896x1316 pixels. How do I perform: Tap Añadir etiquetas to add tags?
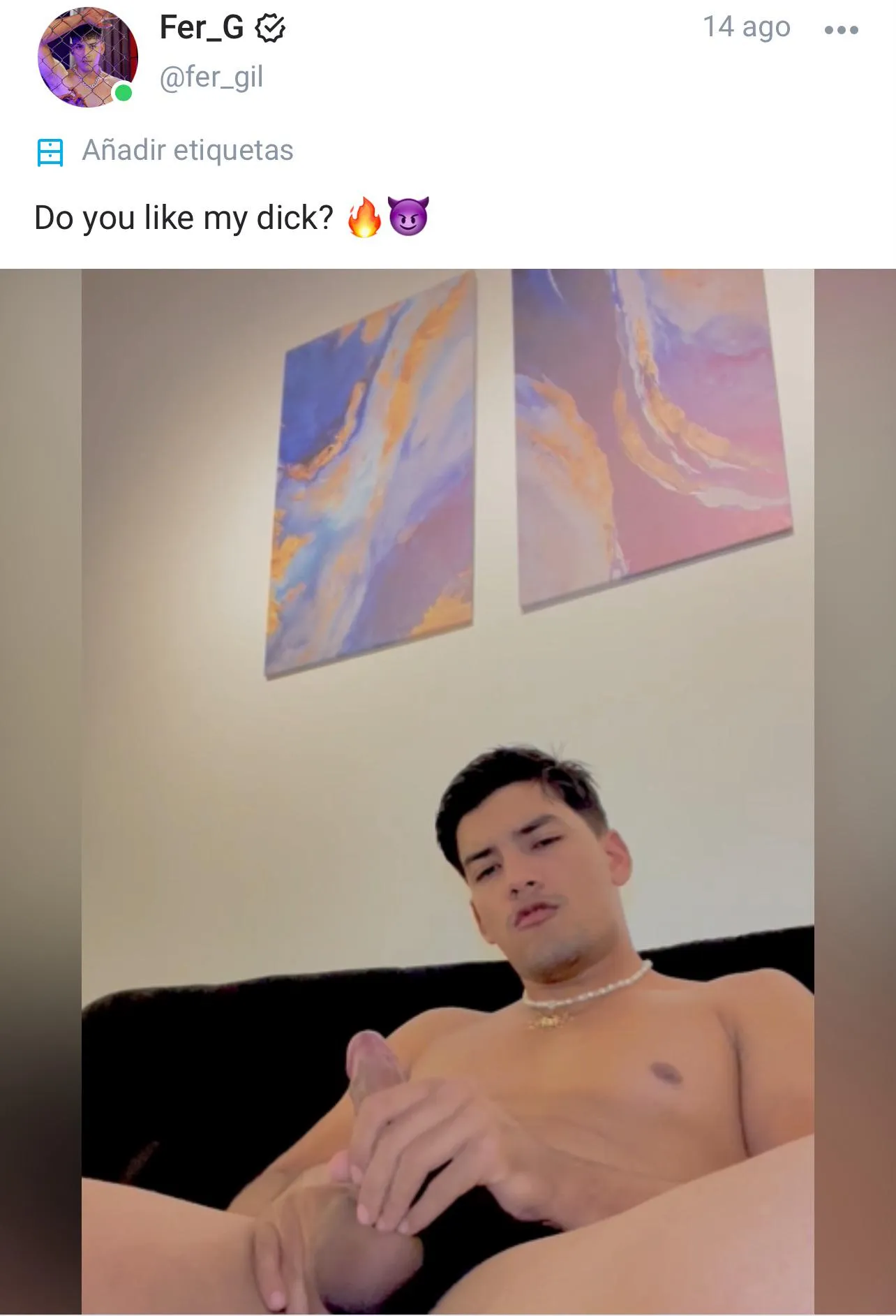(187, 151)
